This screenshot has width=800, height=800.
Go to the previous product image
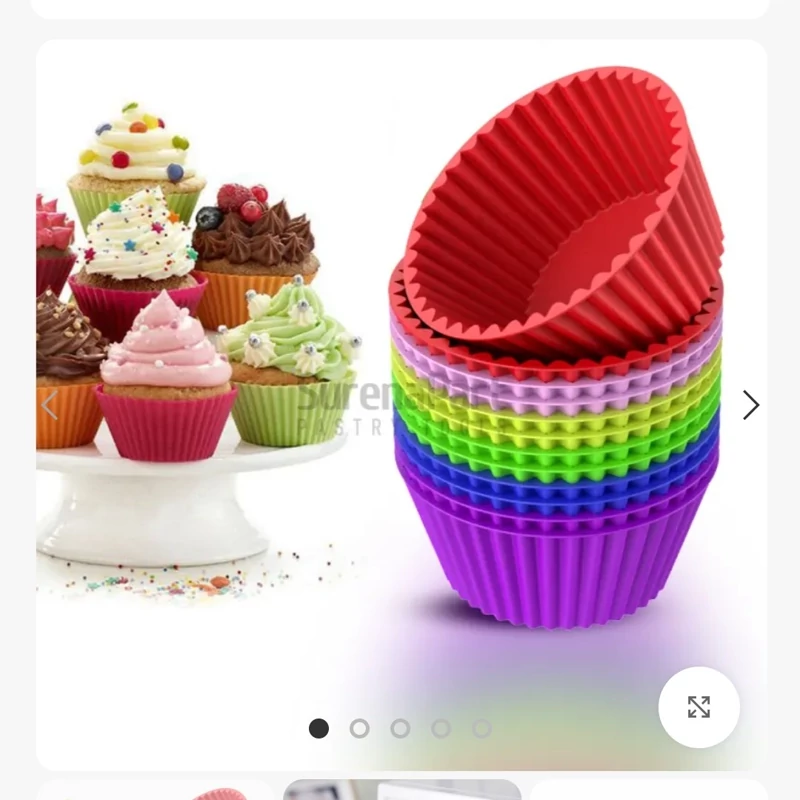pos(49,405)
